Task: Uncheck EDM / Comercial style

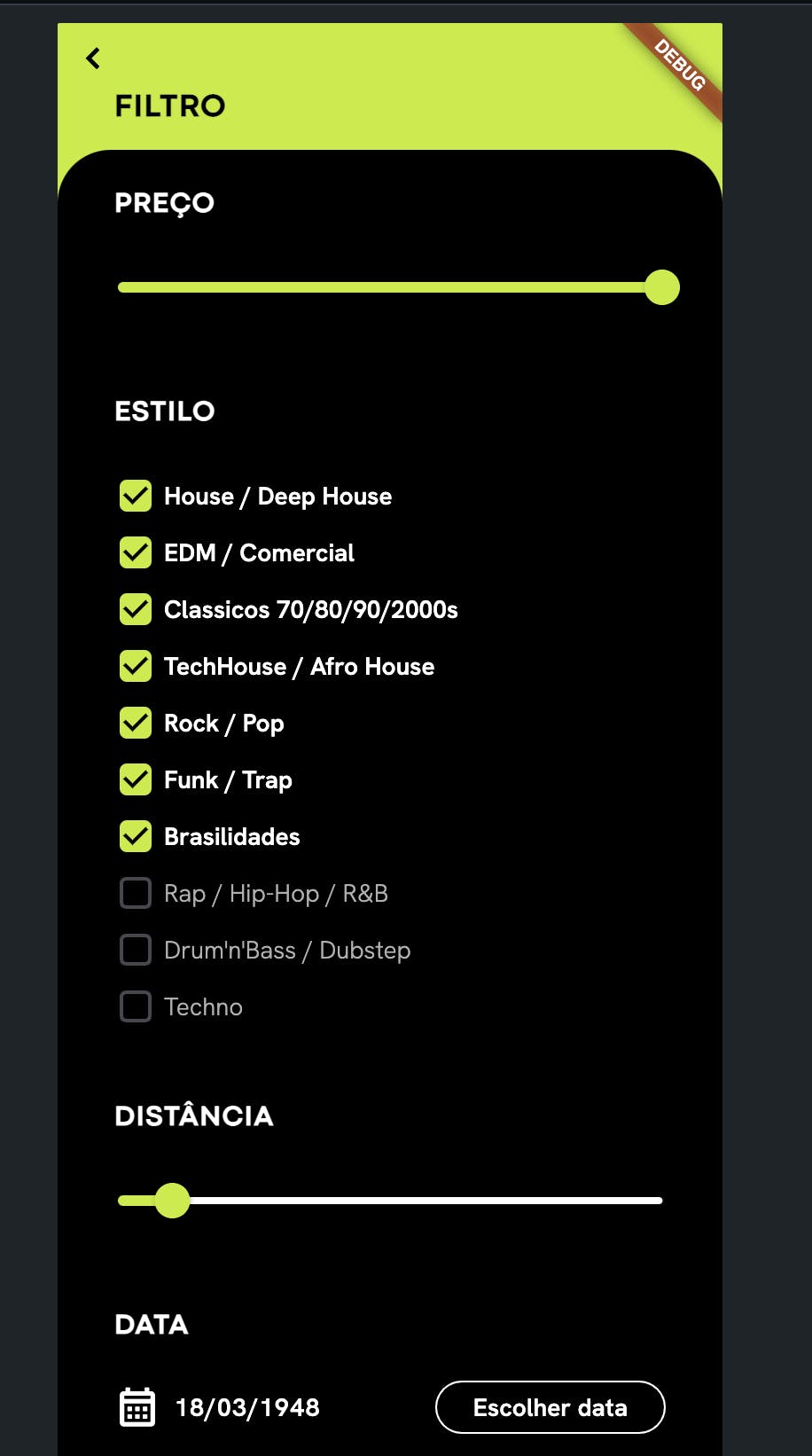Action: (x=136, y=553)
